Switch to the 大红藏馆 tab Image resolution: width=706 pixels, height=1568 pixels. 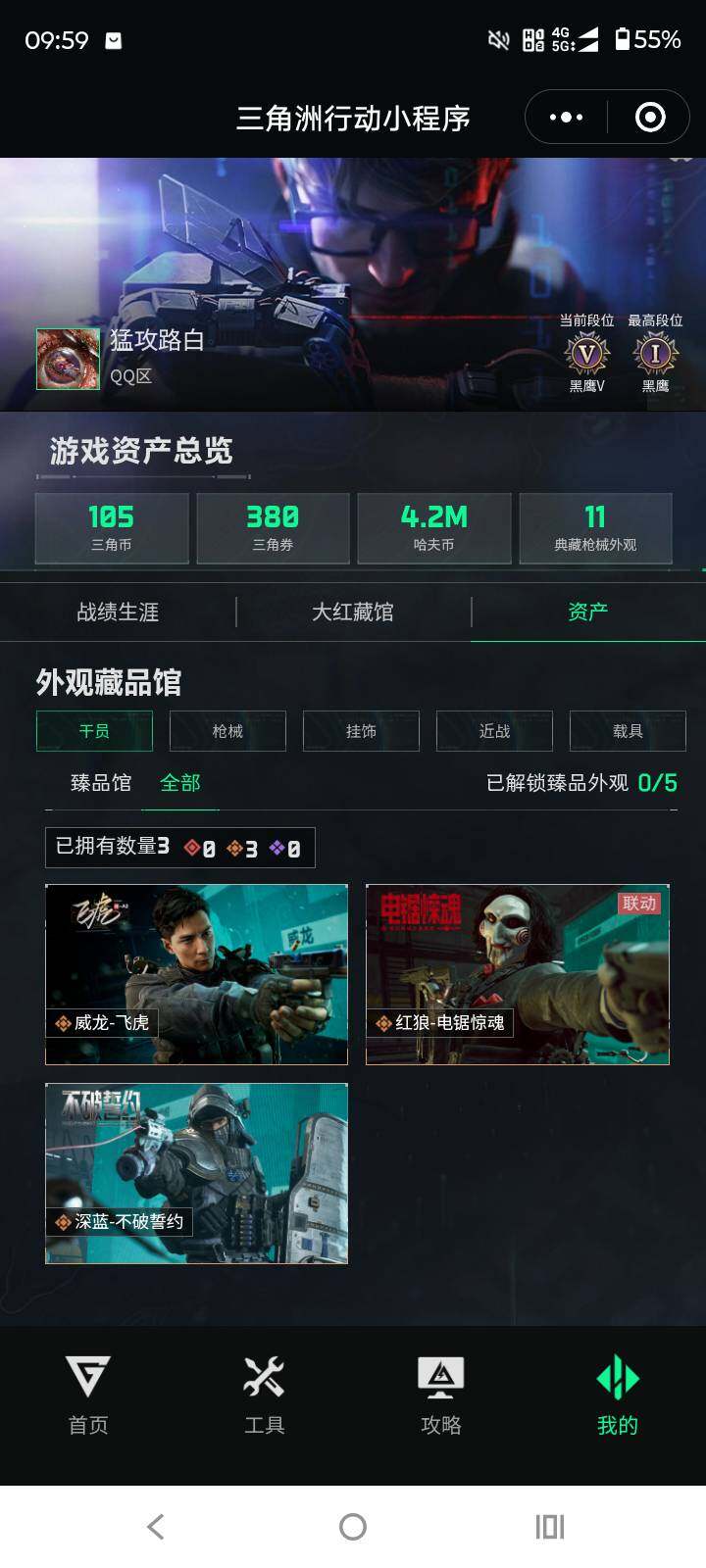[x=354, y=612]
